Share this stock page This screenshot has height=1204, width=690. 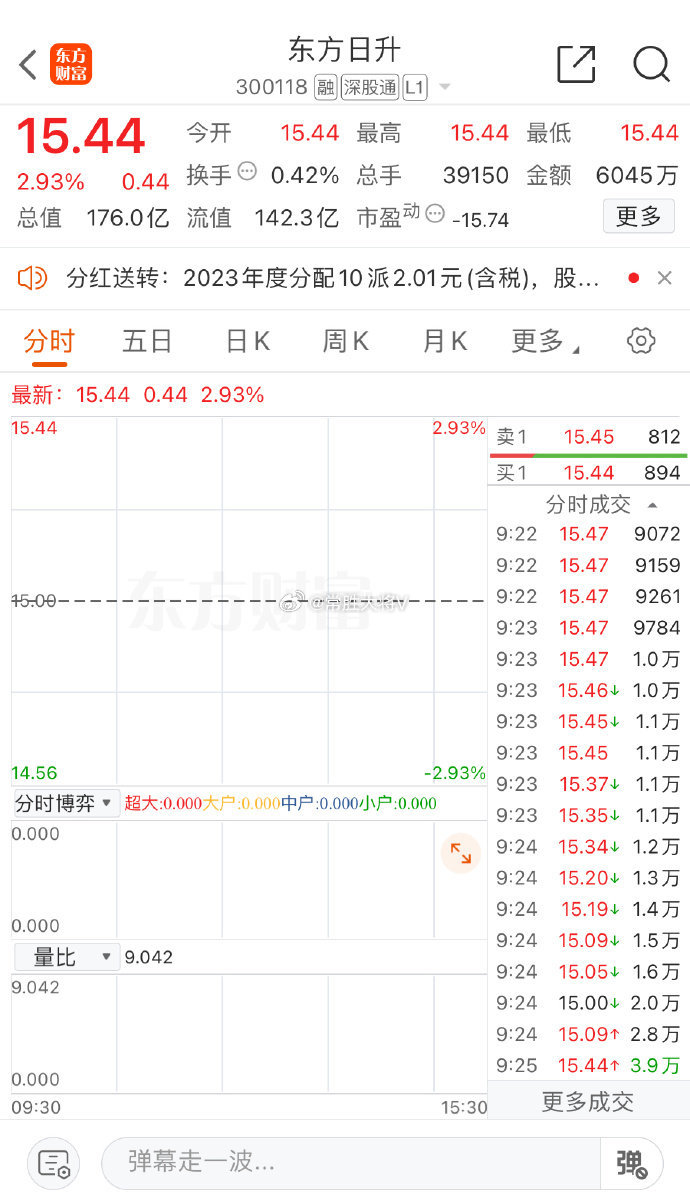(576, 65)
